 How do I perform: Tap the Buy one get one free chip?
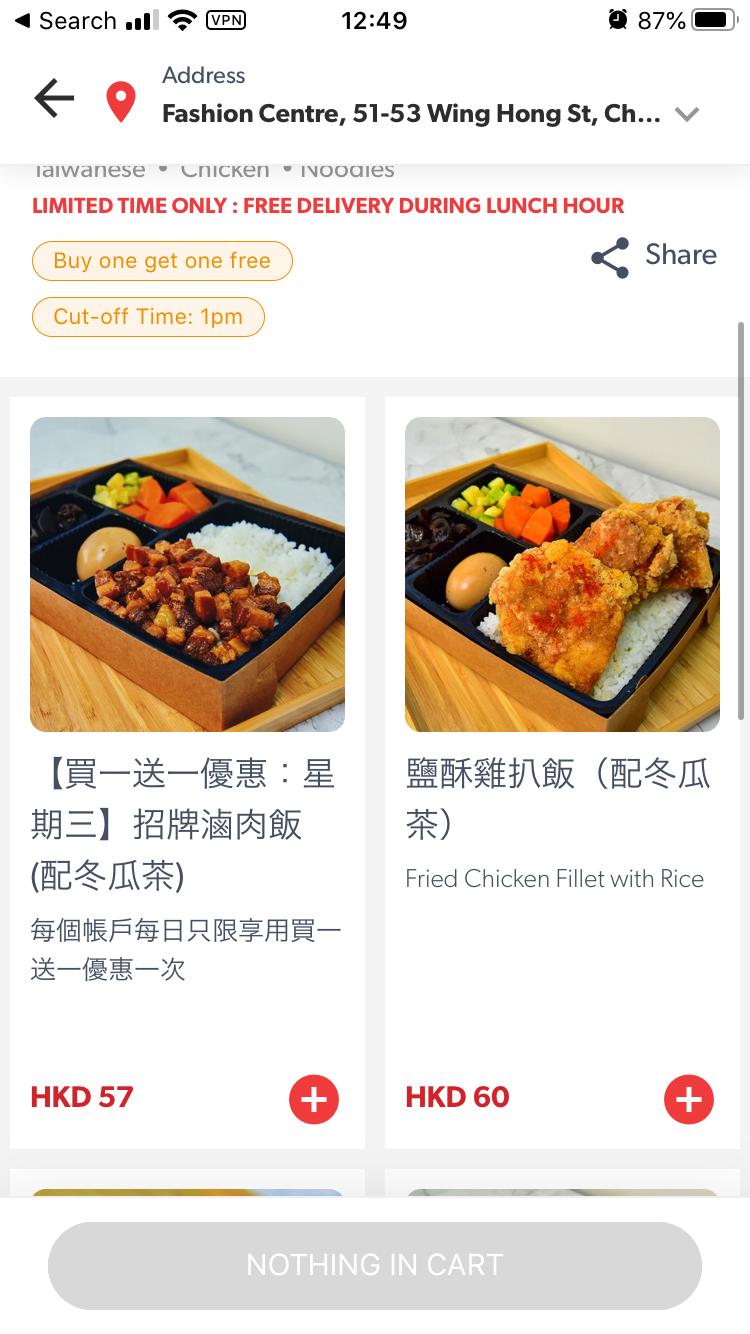coord(162,261)
